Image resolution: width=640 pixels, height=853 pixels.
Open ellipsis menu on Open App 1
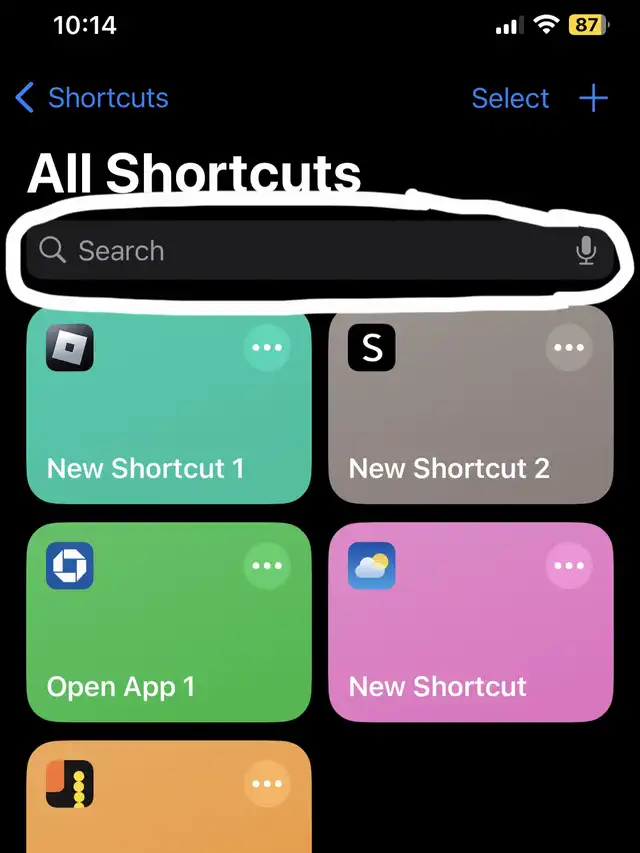tap(267, 566)
